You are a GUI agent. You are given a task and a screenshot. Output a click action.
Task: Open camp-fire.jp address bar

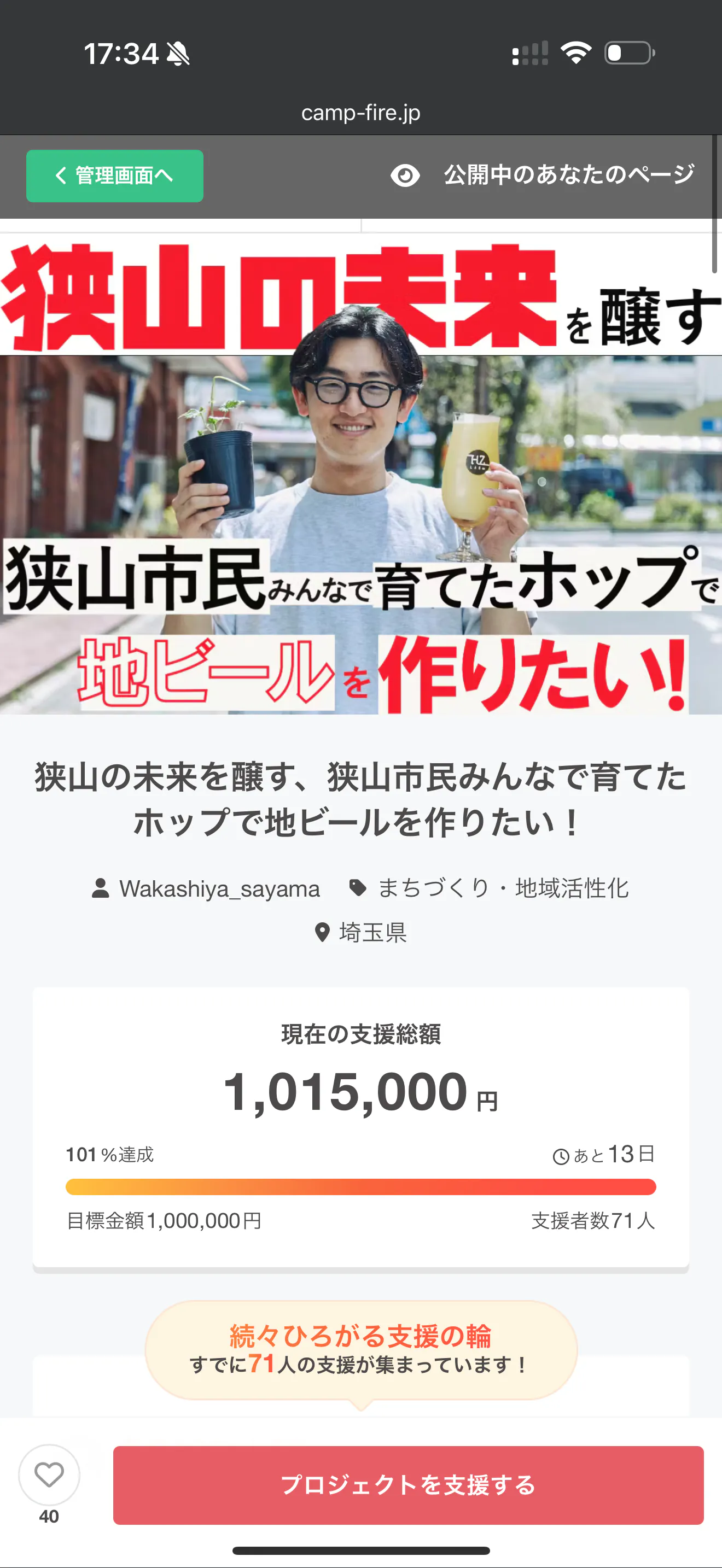[x=360, y=113]
